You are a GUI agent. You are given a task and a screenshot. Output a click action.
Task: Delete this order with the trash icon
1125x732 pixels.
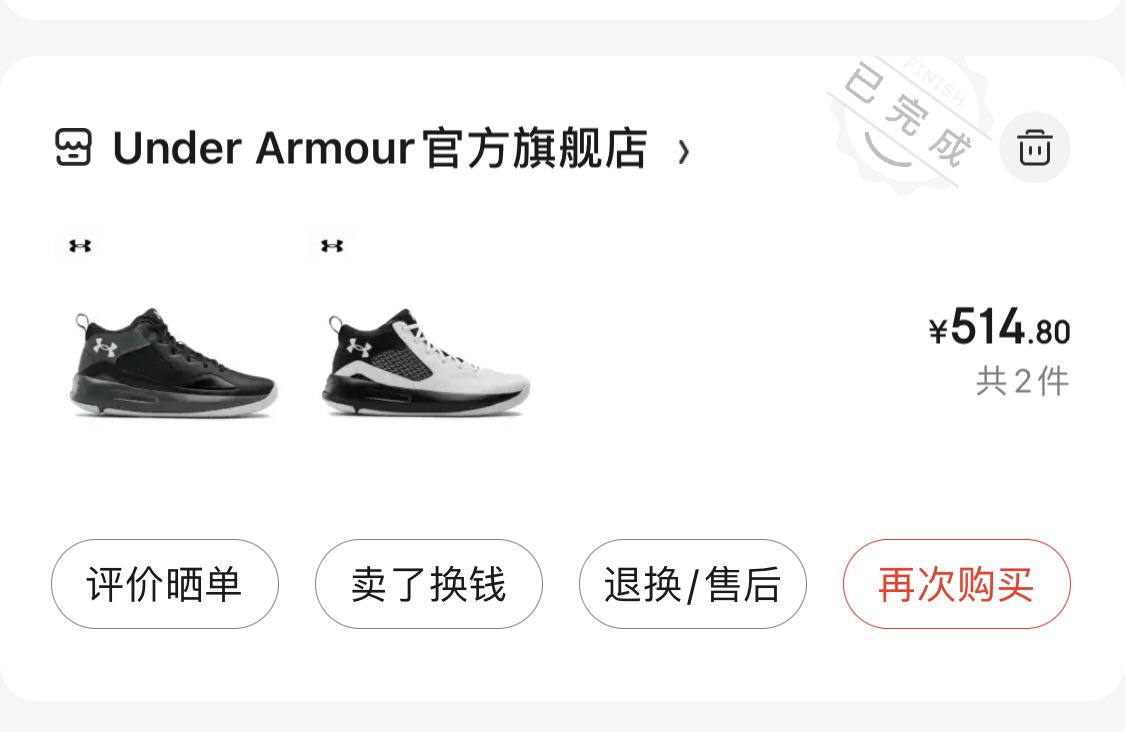point(1034,149)
